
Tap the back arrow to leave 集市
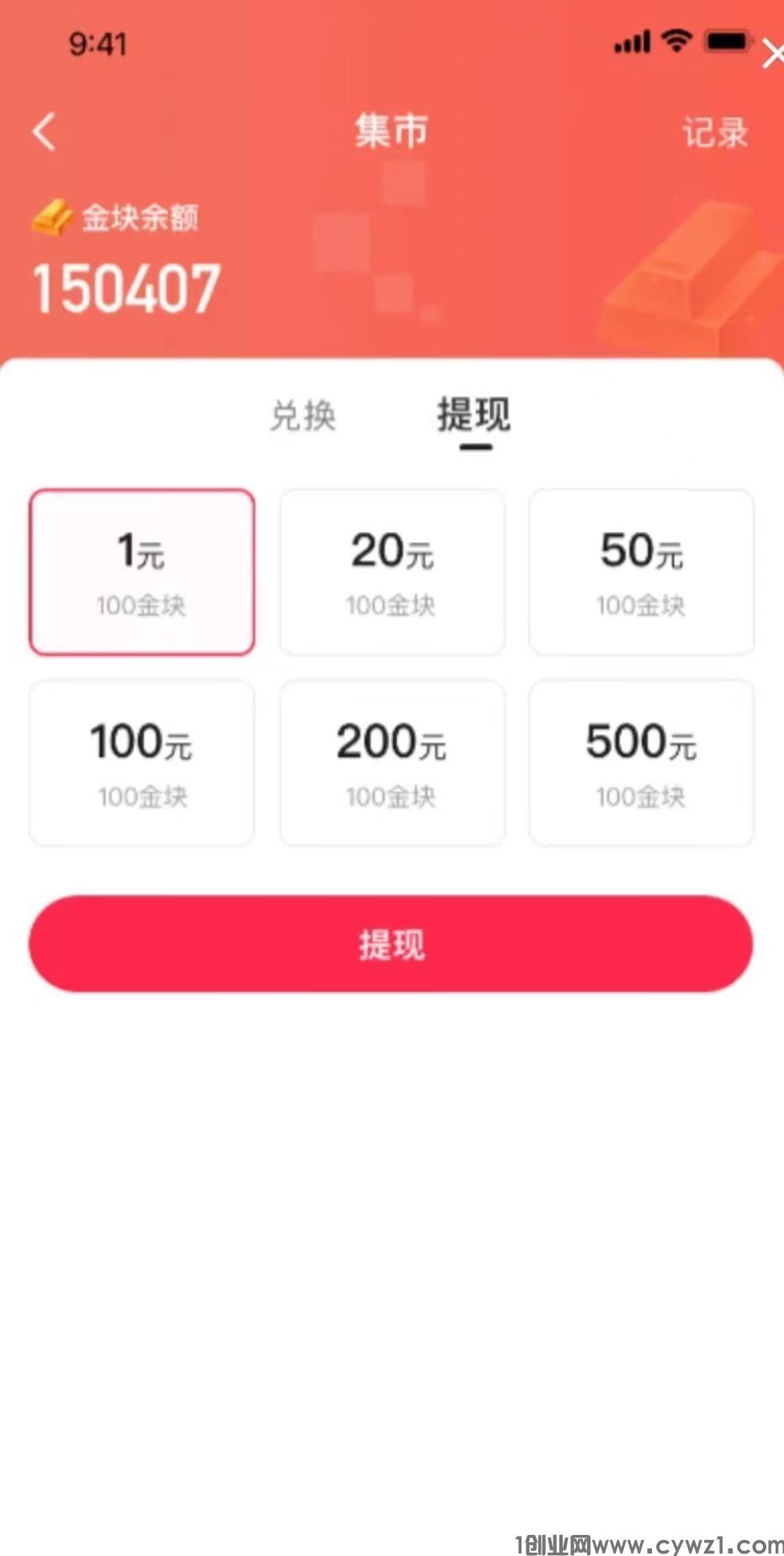(44, 132)
